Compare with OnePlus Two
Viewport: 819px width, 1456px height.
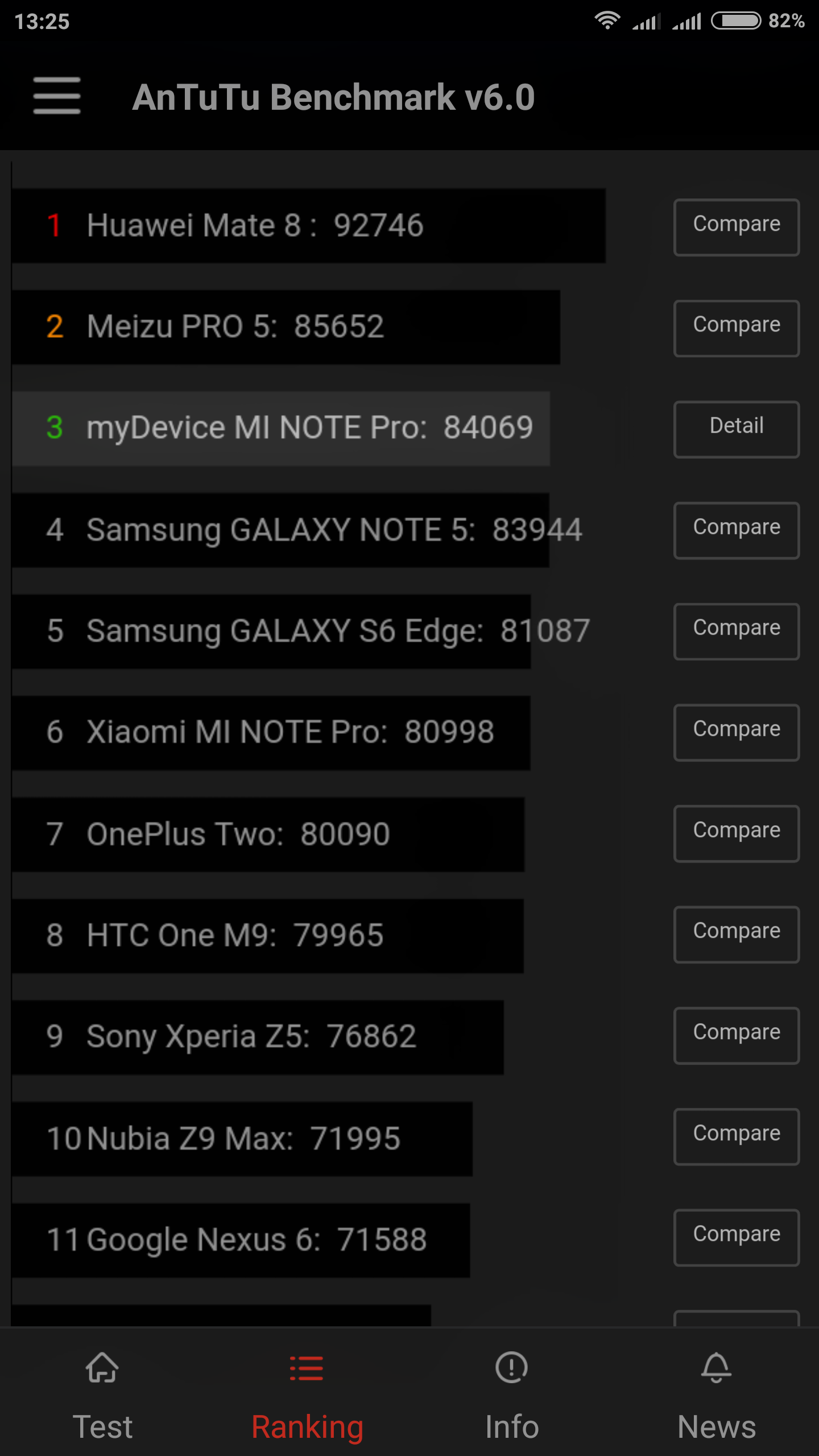tap(737, 834)
